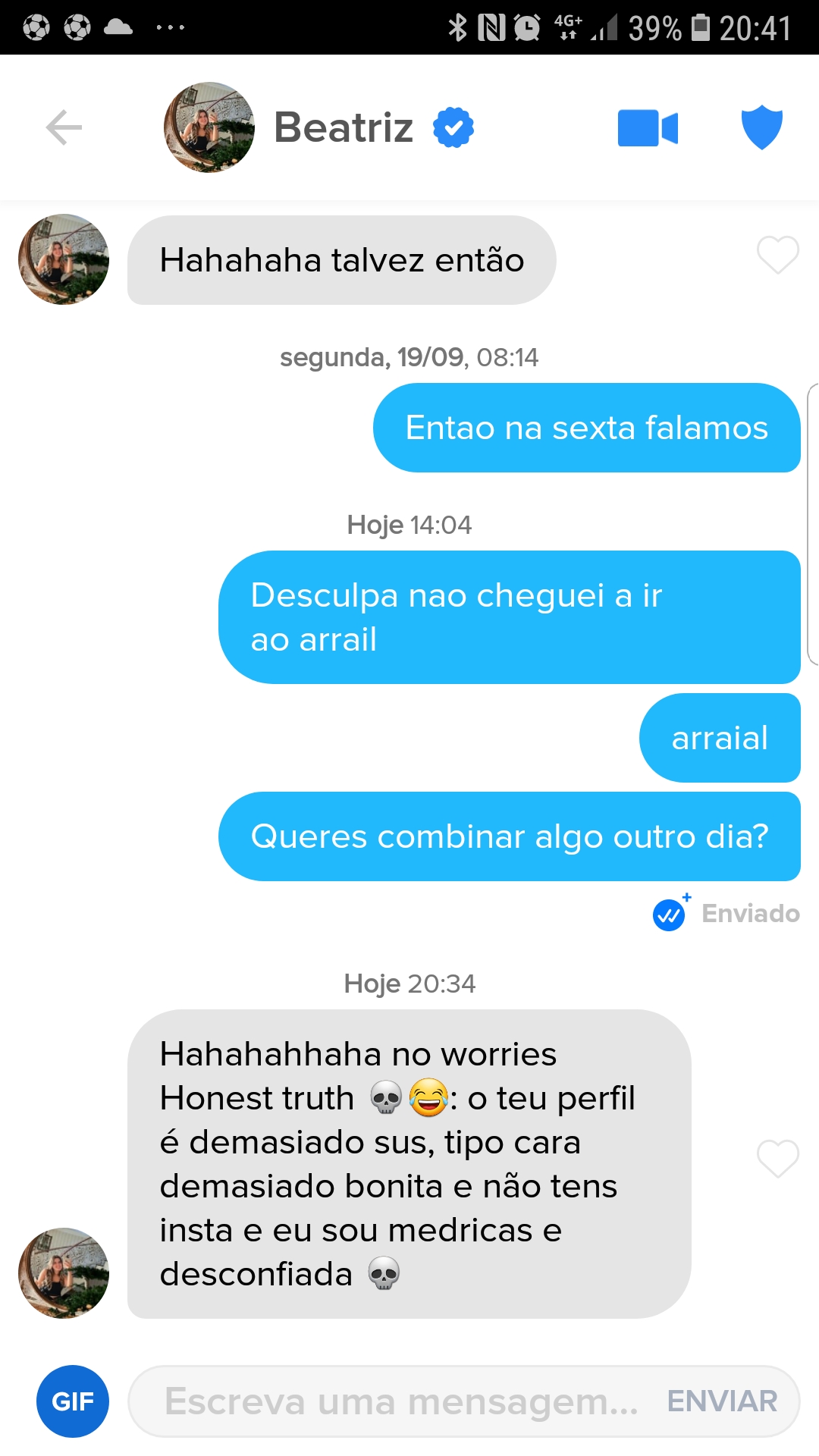819x1456 pixels.
Task: Like the 'Hahahaha talvez então' message
Action: click(x=778, y=256)
